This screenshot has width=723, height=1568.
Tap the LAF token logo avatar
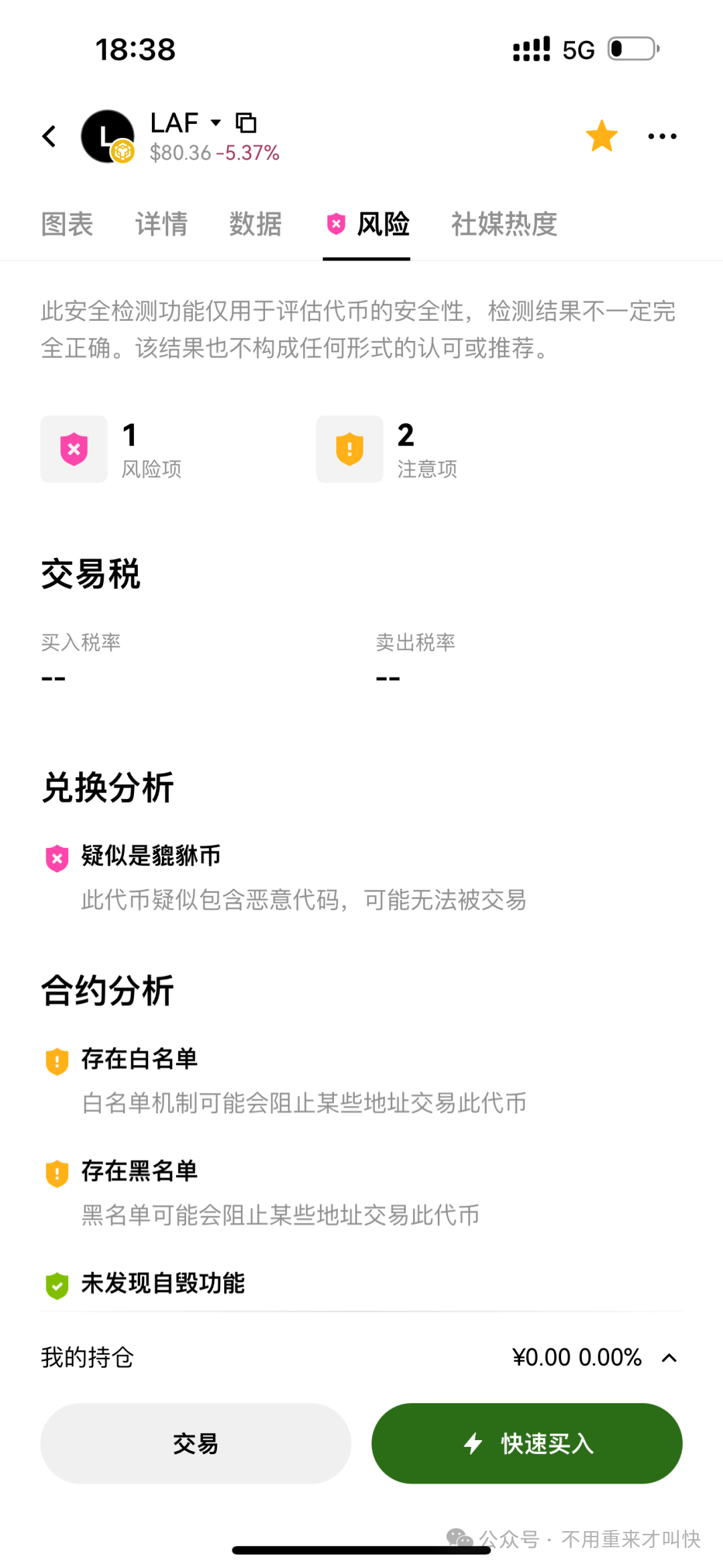[x=107, y=135]
